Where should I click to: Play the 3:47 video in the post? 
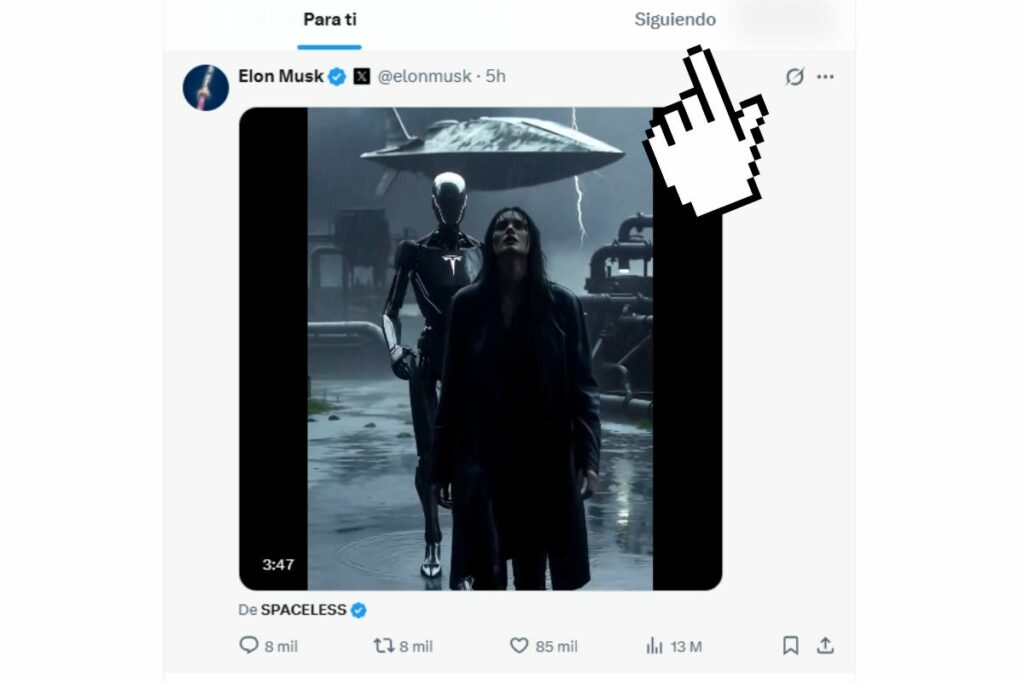[480, 348]
